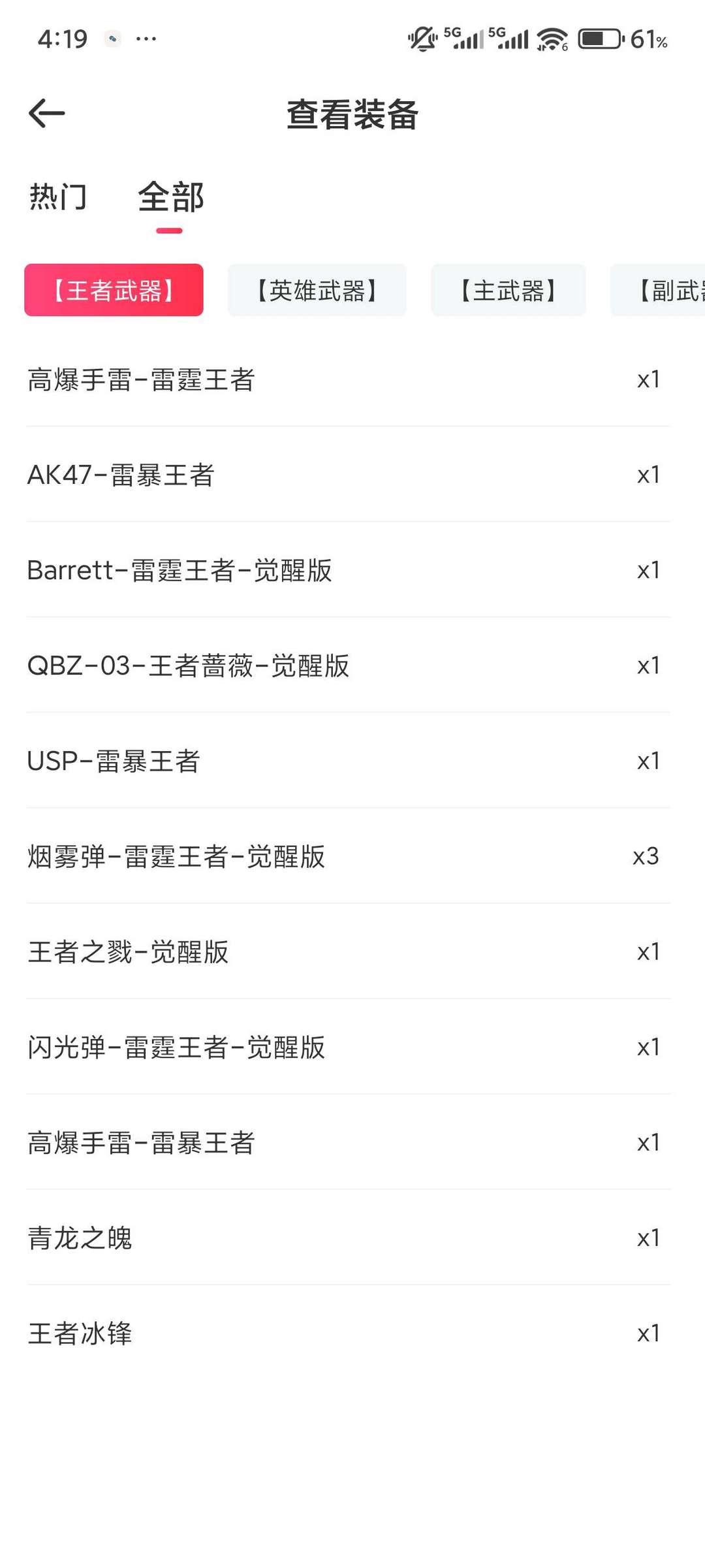705x1568 pixels.
Task: Filter equipment by 【英雄武器】
Action: 317,291
